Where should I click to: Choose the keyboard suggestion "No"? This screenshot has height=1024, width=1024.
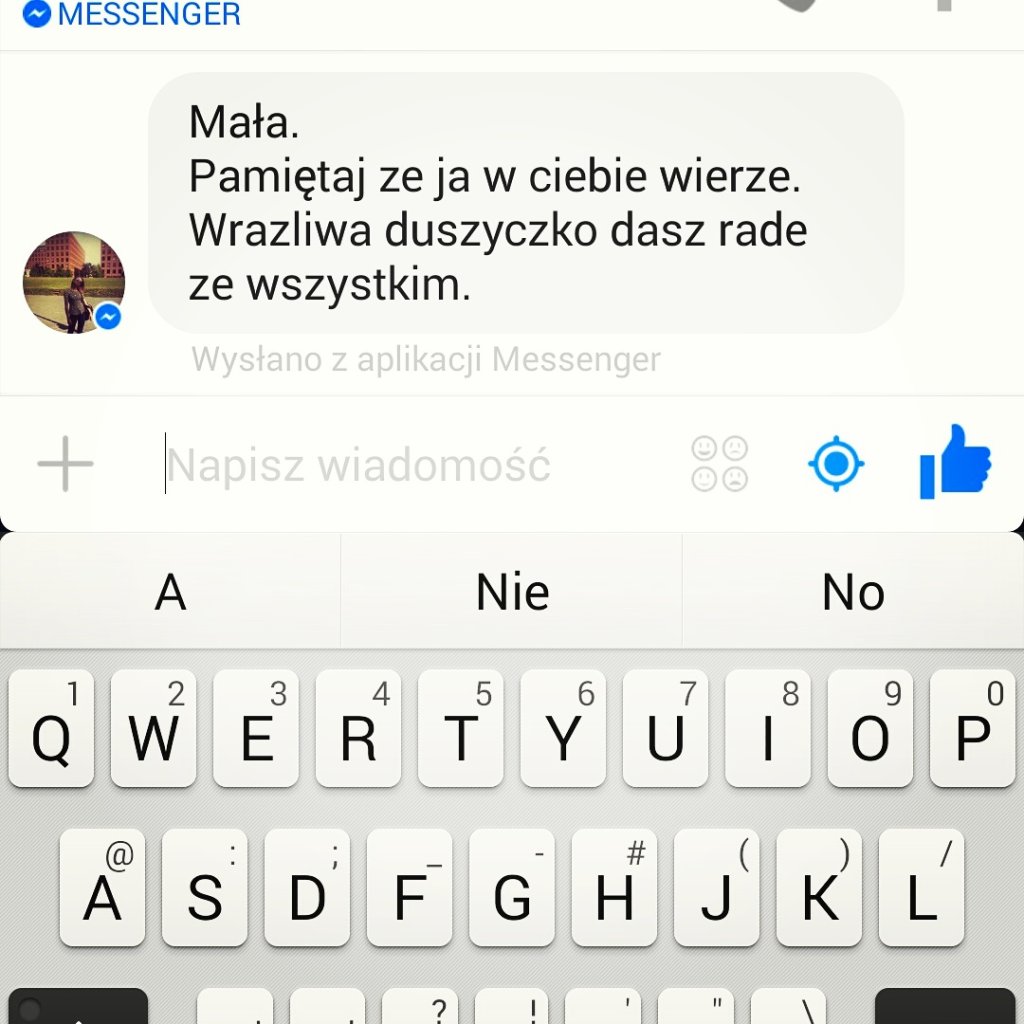853,592
